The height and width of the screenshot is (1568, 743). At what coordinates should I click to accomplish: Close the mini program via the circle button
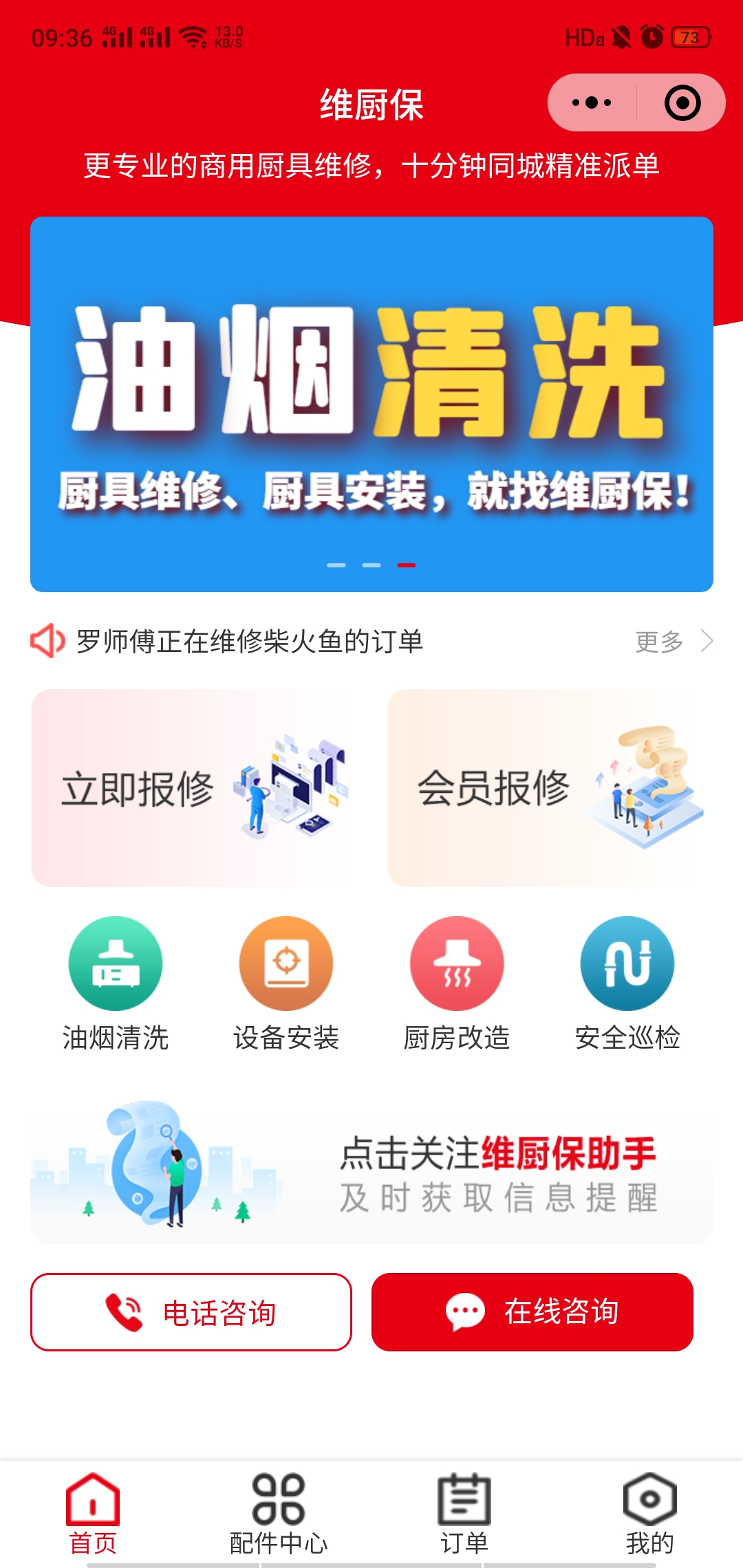(682, 103)
